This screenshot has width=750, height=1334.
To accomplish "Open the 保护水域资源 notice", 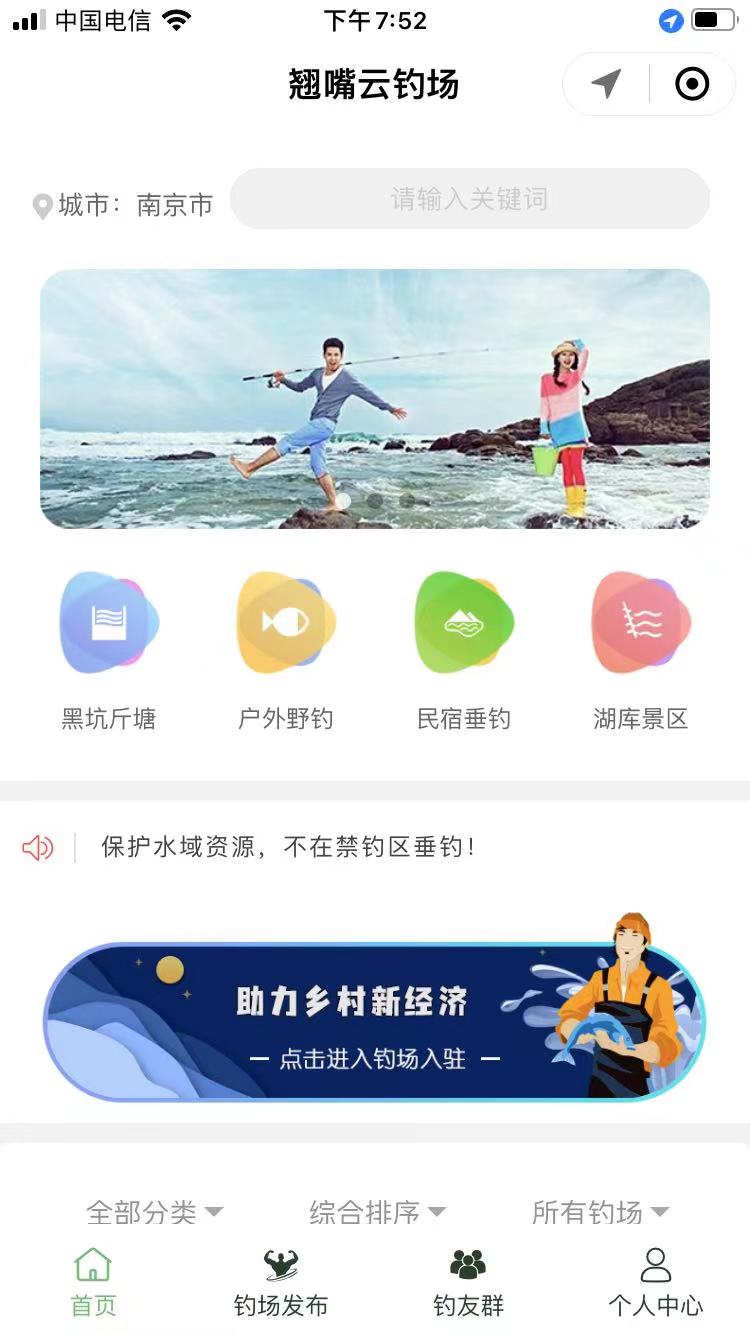I will [288, 847].
